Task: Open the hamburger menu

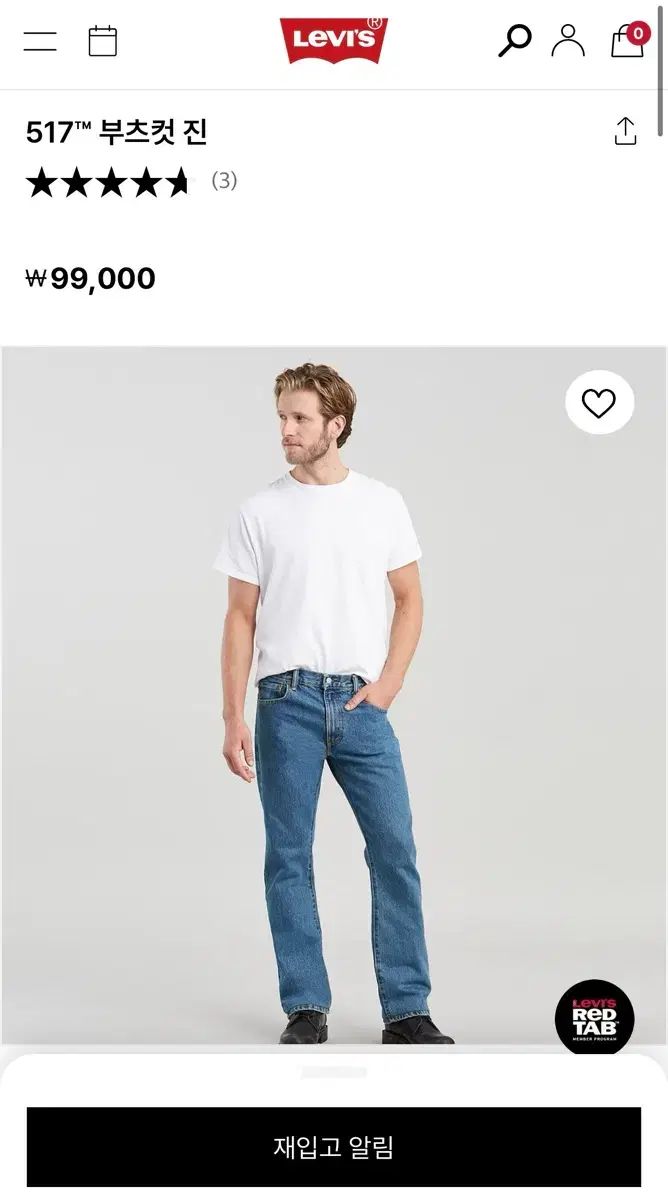Action: 40,41
